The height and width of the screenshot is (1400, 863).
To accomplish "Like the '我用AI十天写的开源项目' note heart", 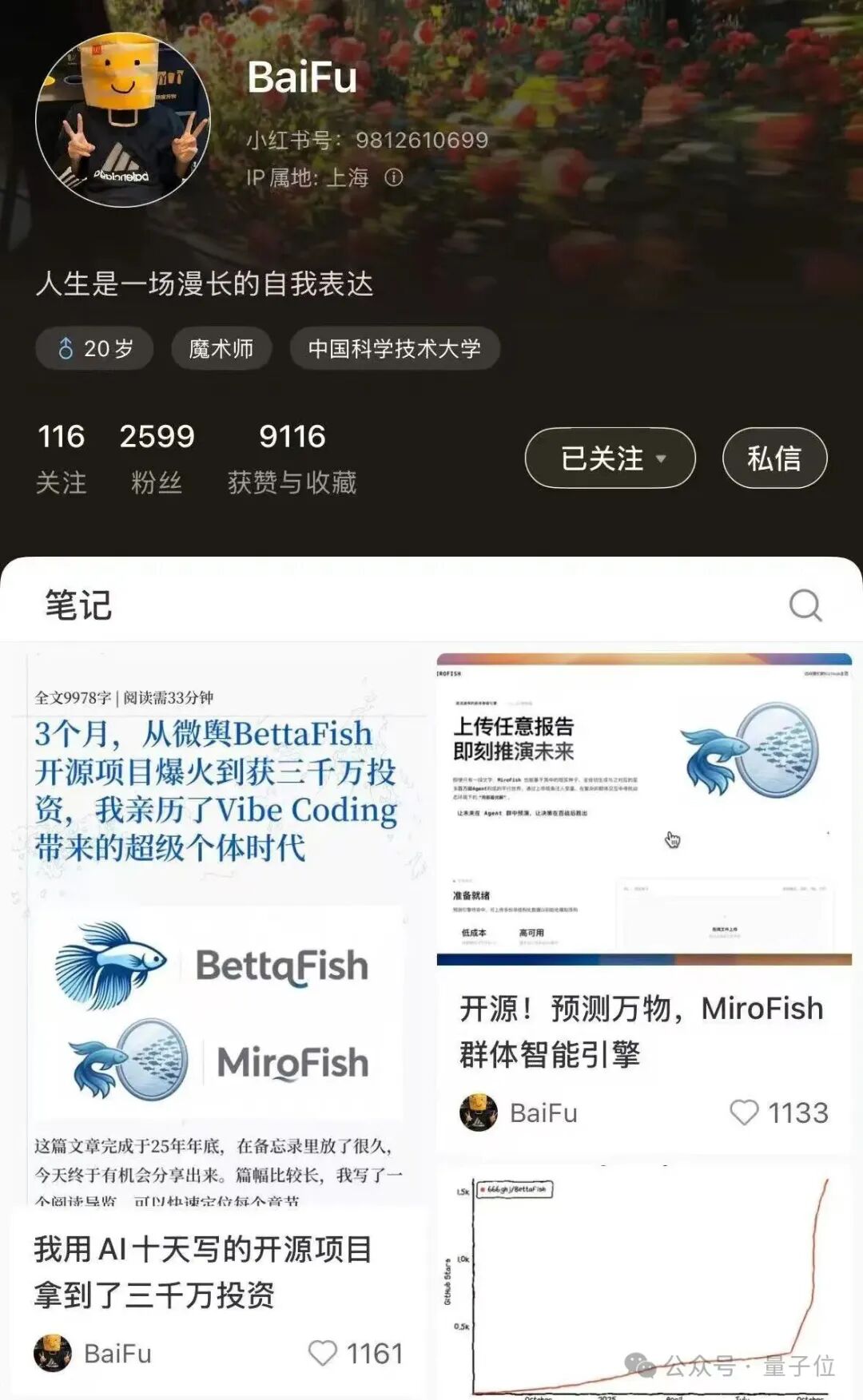I will coord(323,1354).
